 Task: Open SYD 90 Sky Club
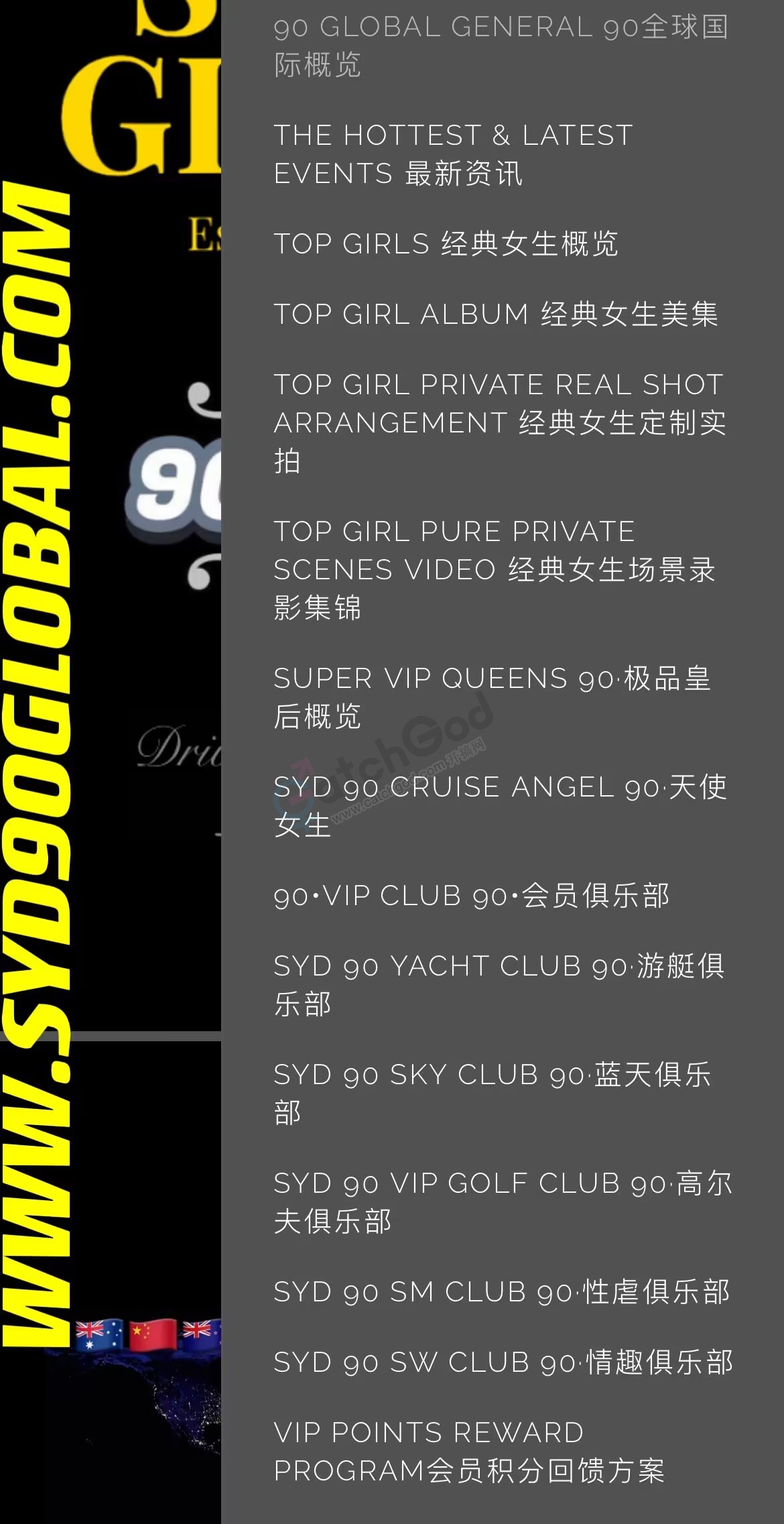(x=493, y=1093)
